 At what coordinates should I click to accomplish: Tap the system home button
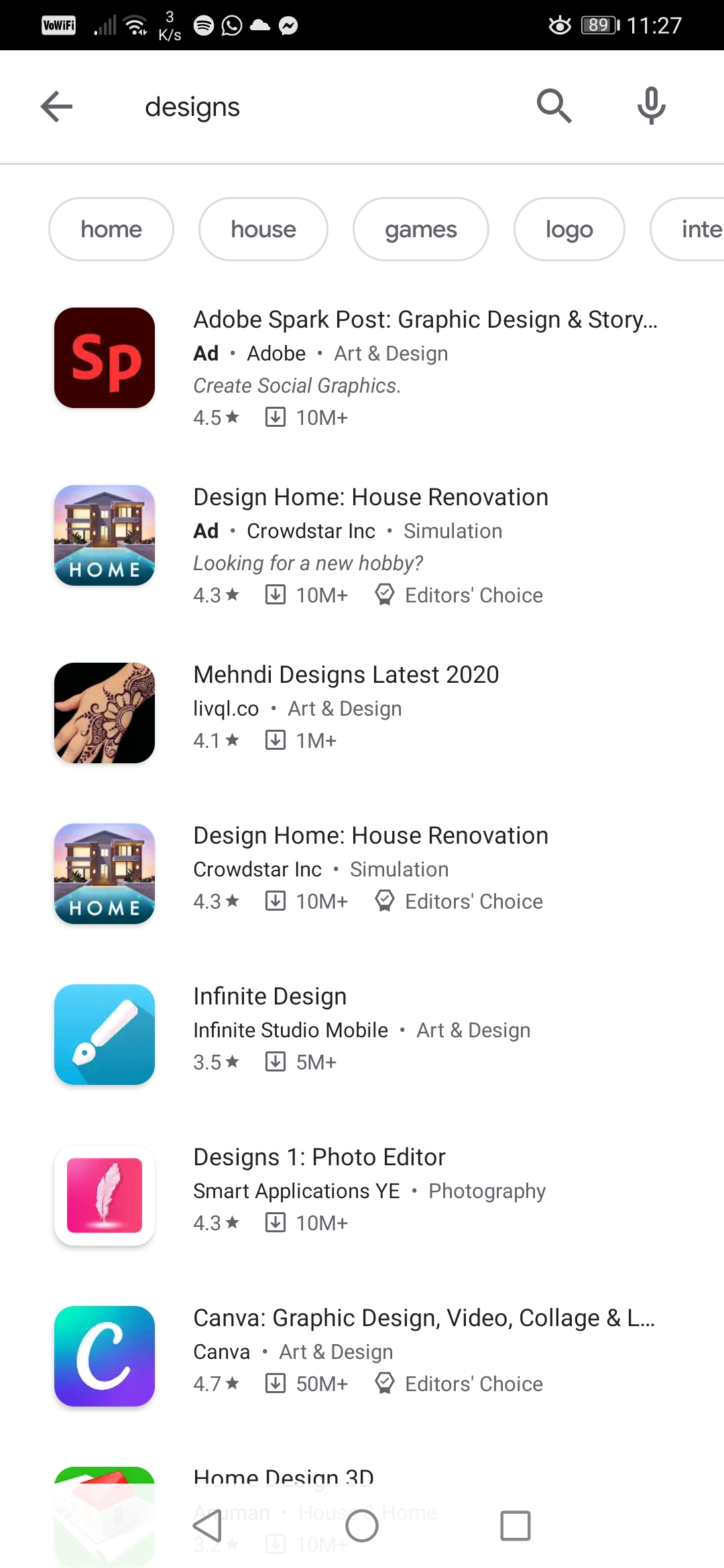[x=362, y=1526]
